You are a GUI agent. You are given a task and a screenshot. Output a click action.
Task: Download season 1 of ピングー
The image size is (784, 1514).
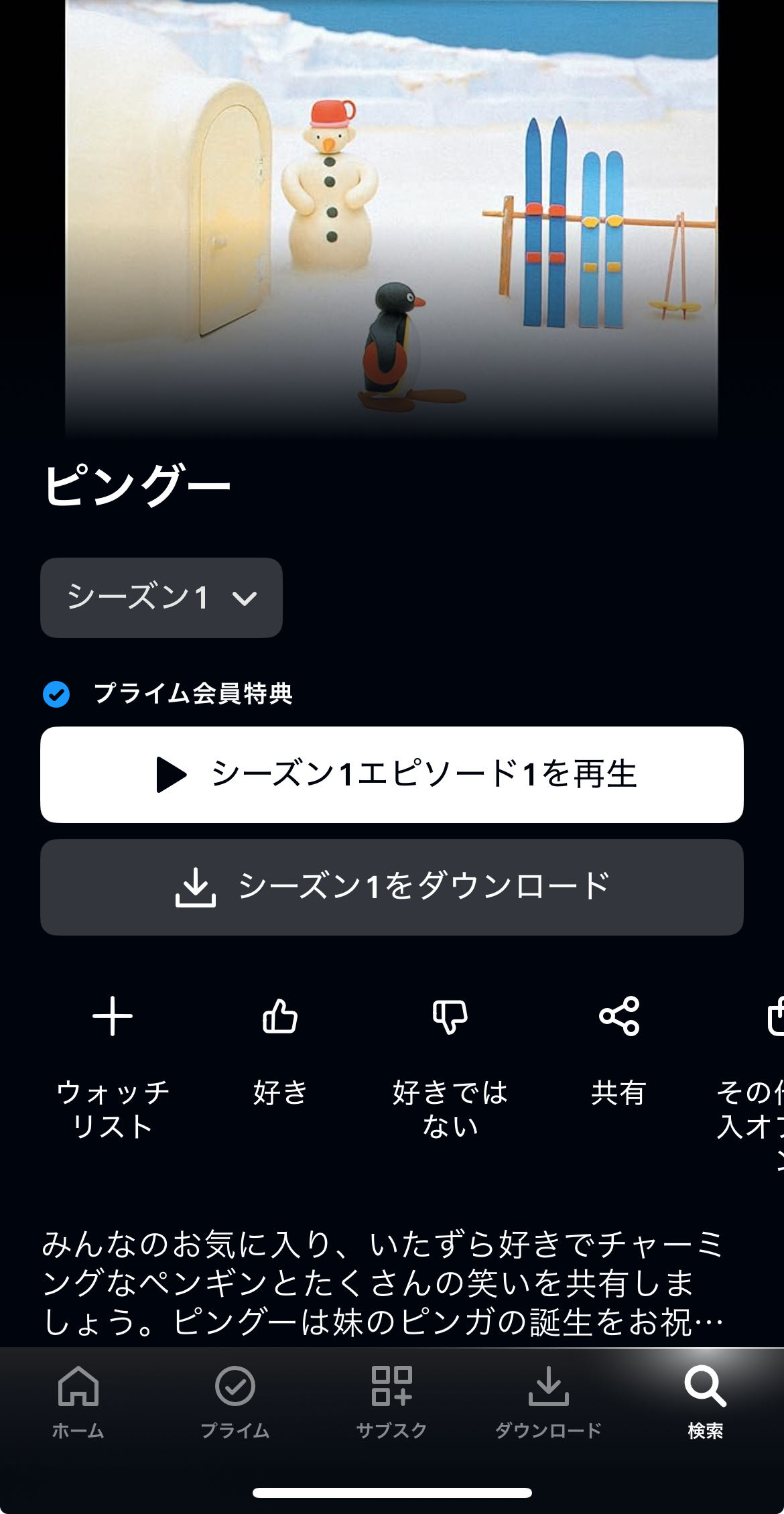point(391,887)
